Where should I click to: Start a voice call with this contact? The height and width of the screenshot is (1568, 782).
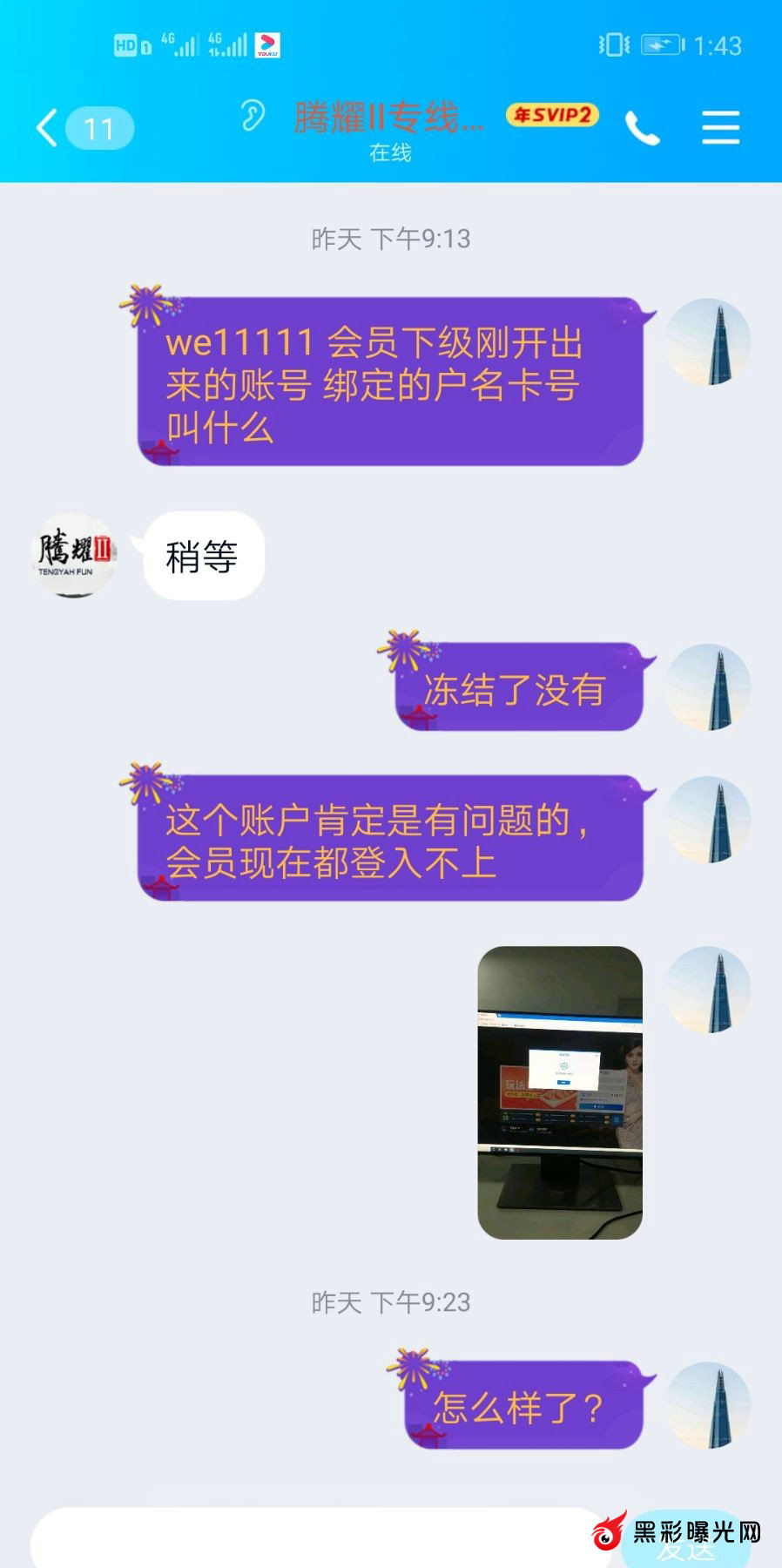(642, 129)
